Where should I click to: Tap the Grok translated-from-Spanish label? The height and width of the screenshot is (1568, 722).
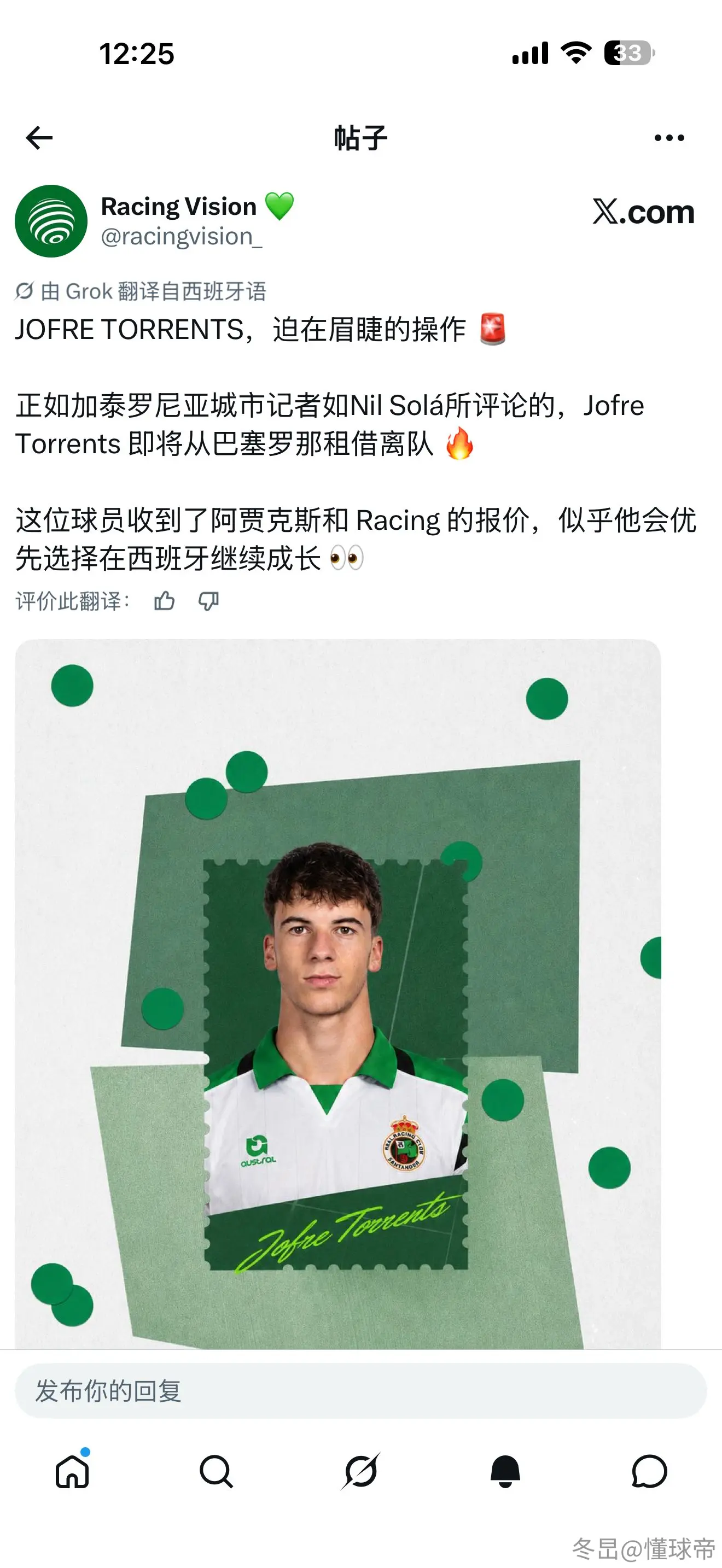pos(141,291)
